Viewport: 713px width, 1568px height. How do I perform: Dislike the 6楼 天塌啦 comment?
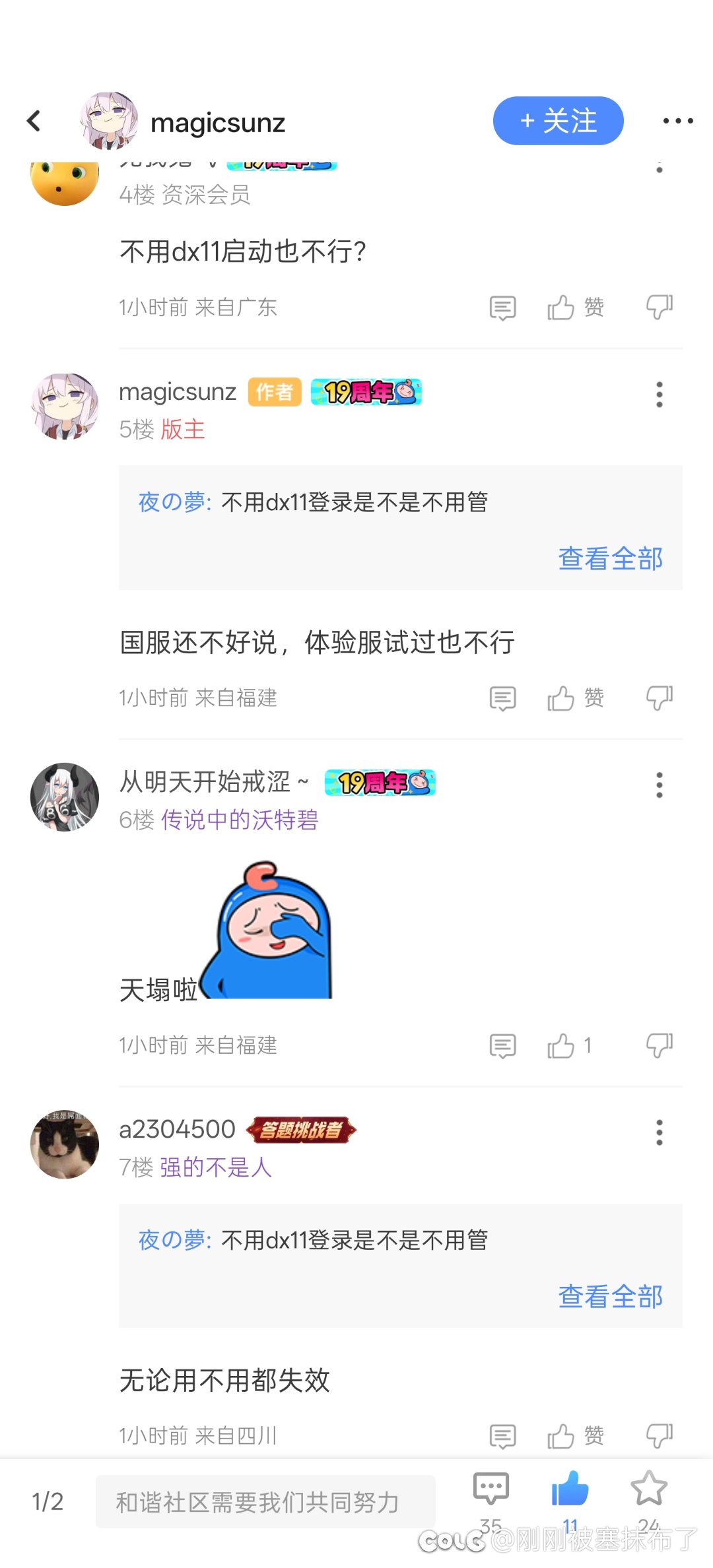tap(659, 1045)
